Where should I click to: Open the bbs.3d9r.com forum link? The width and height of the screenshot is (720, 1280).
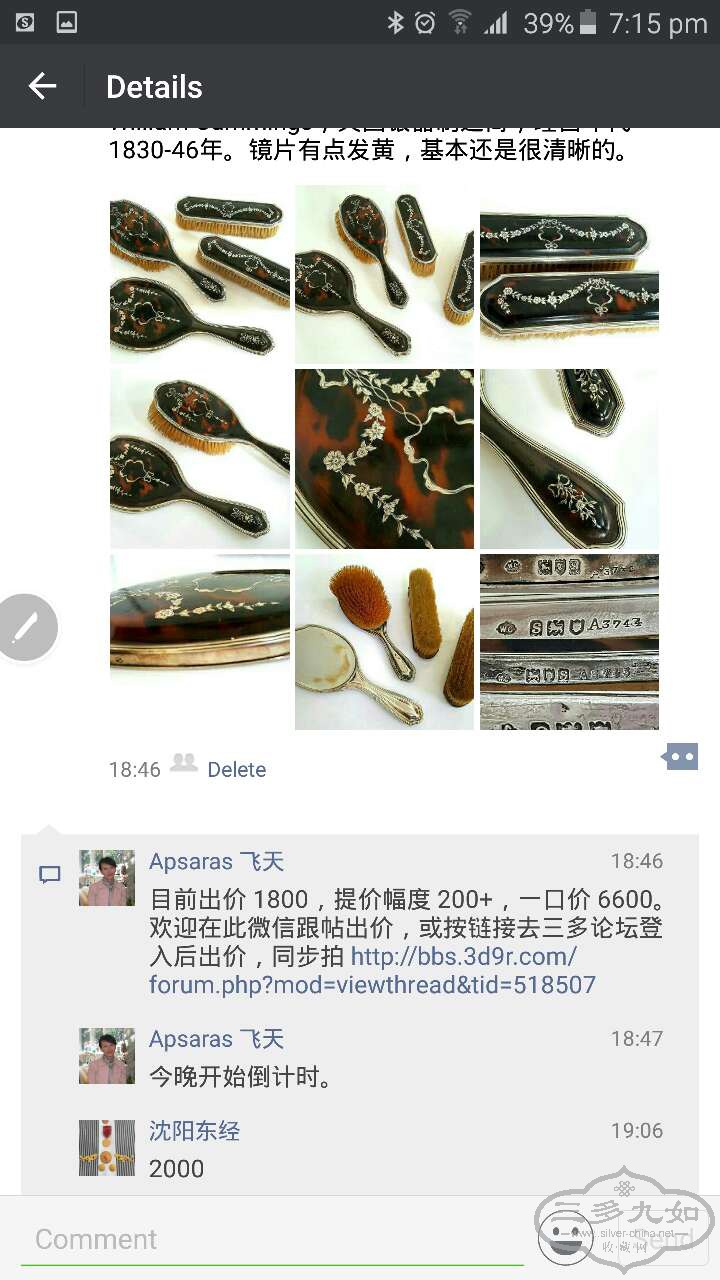click(372, 970)
